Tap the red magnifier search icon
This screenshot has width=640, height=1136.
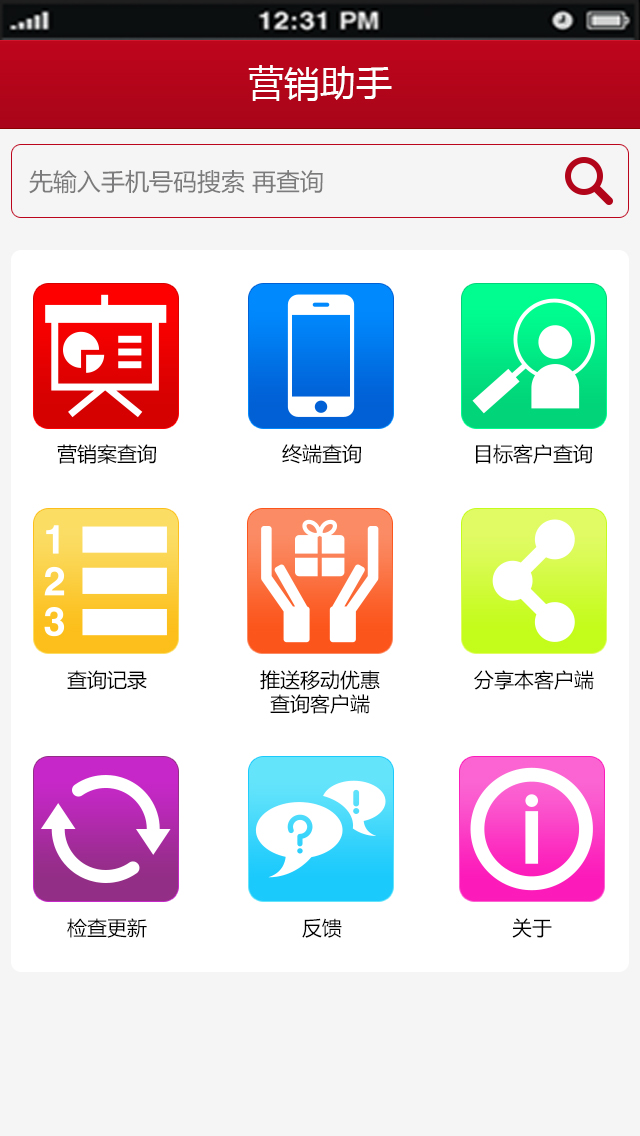[x=588, y=181]
